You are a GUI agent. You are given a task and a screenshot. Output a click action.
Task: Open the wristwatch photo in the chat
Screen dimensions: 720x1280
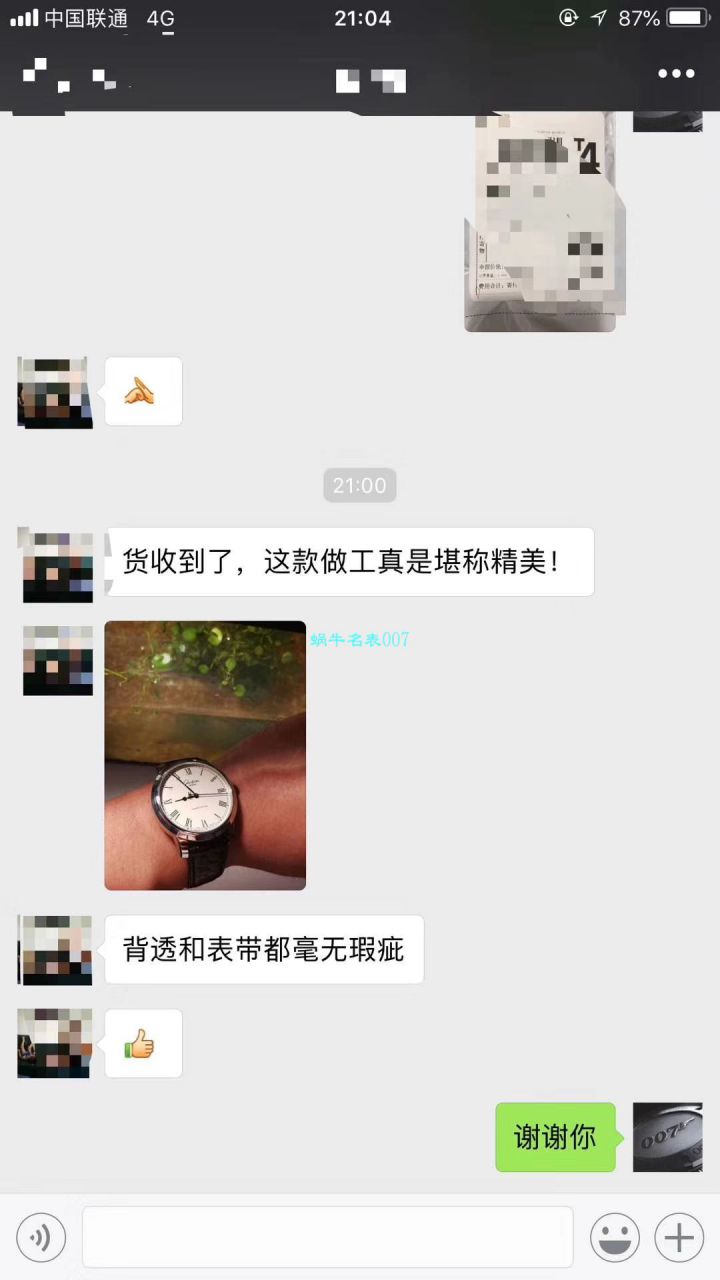click(204, 755)
